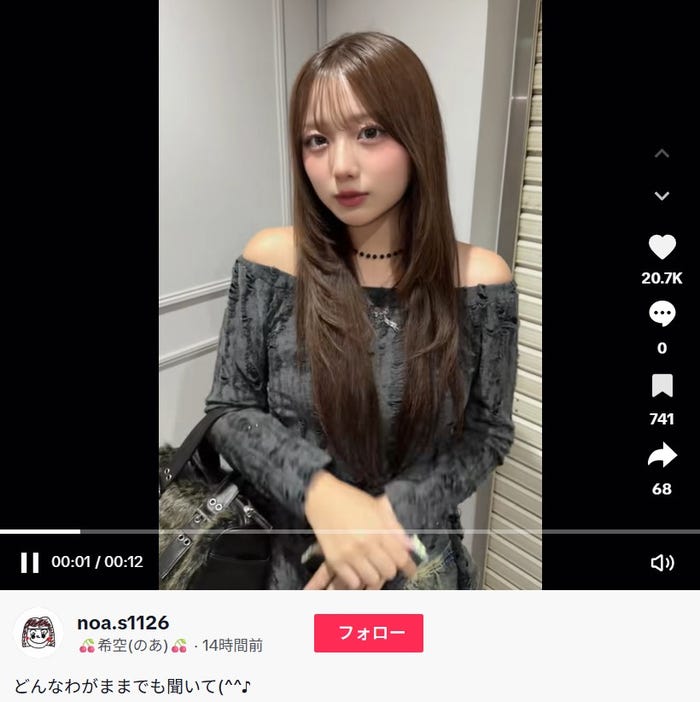The image size is (700, 702).
Task: Bookmark this video
Action: 662,386
